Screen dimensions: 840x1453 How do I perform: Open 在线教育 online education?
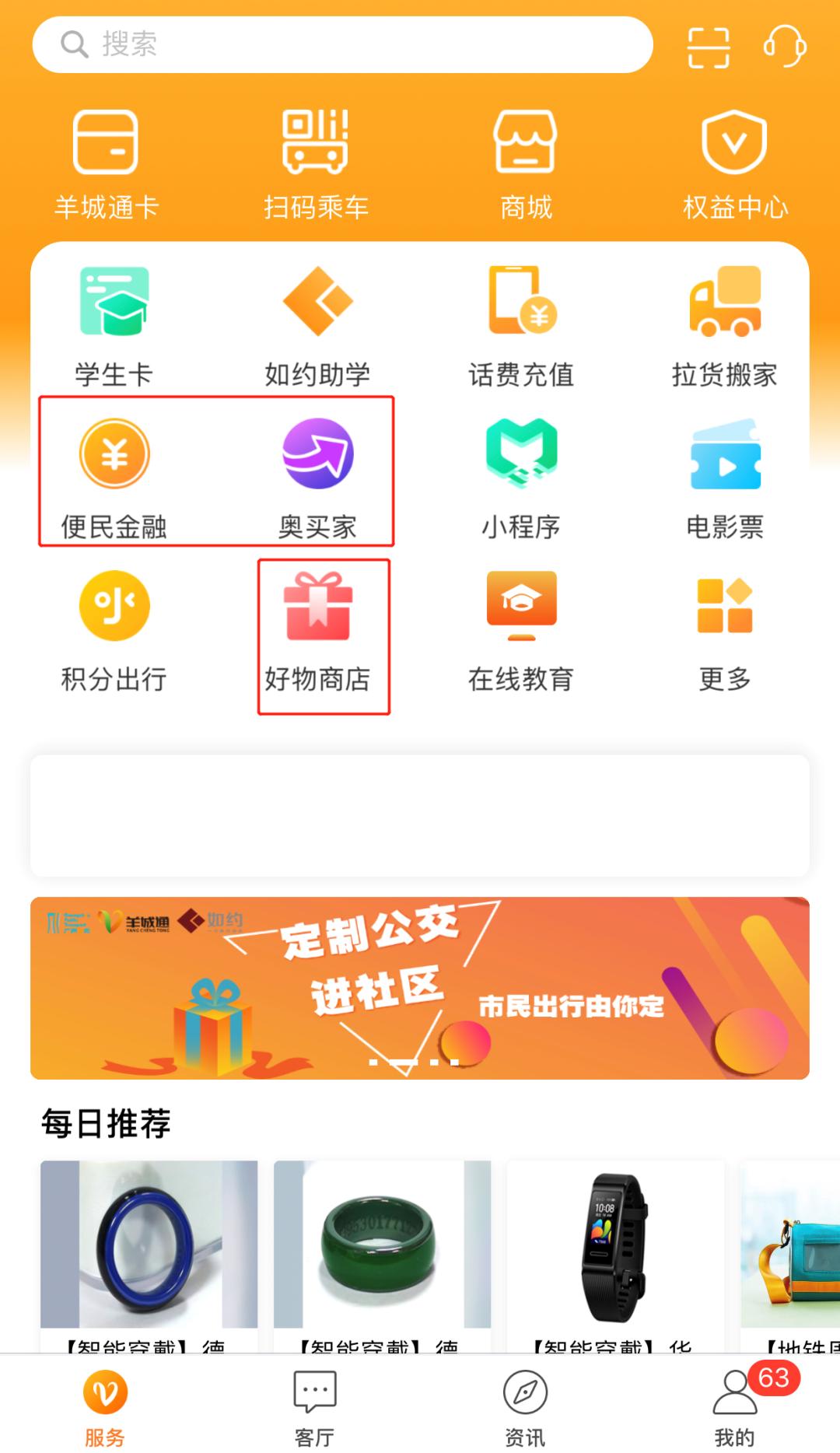click(x=521, y=632)
